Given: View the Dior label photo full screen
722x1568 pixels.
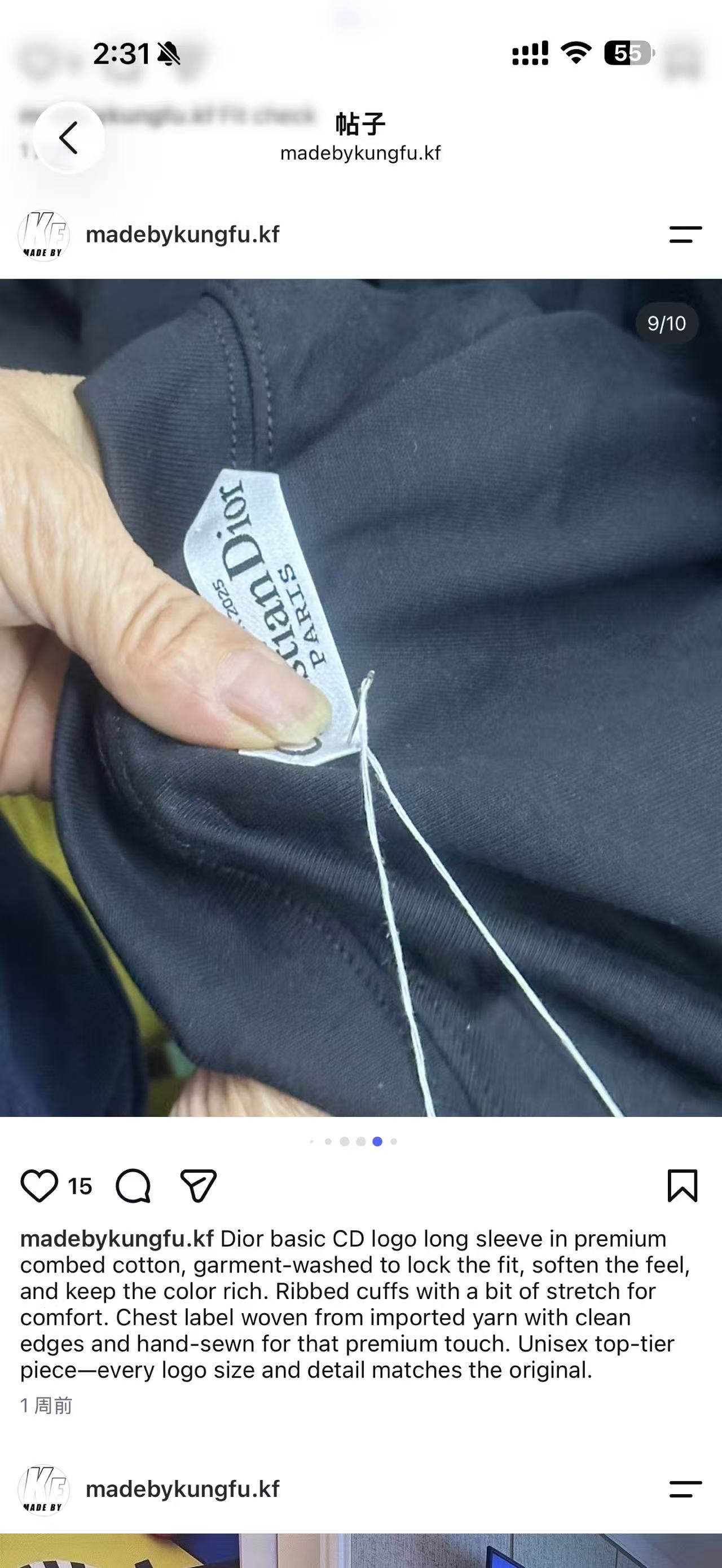Looking at the screenshot, I should [361, 697].
